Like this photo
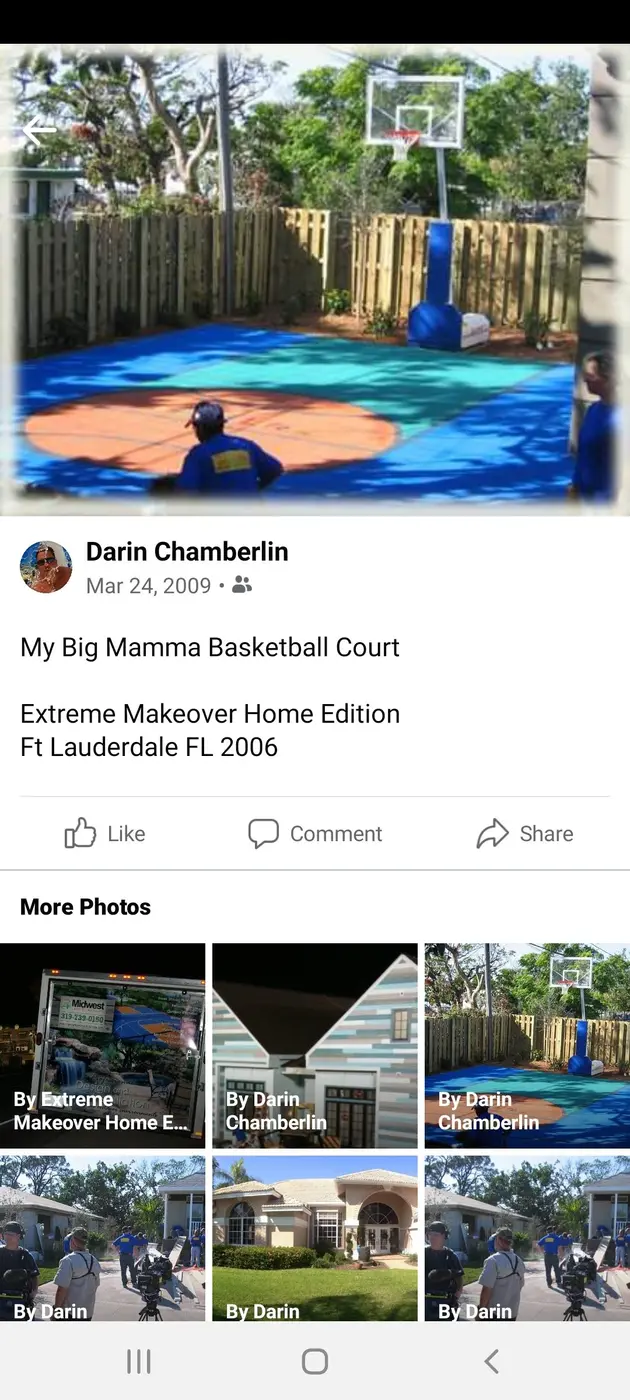 (x=105, y=833)
